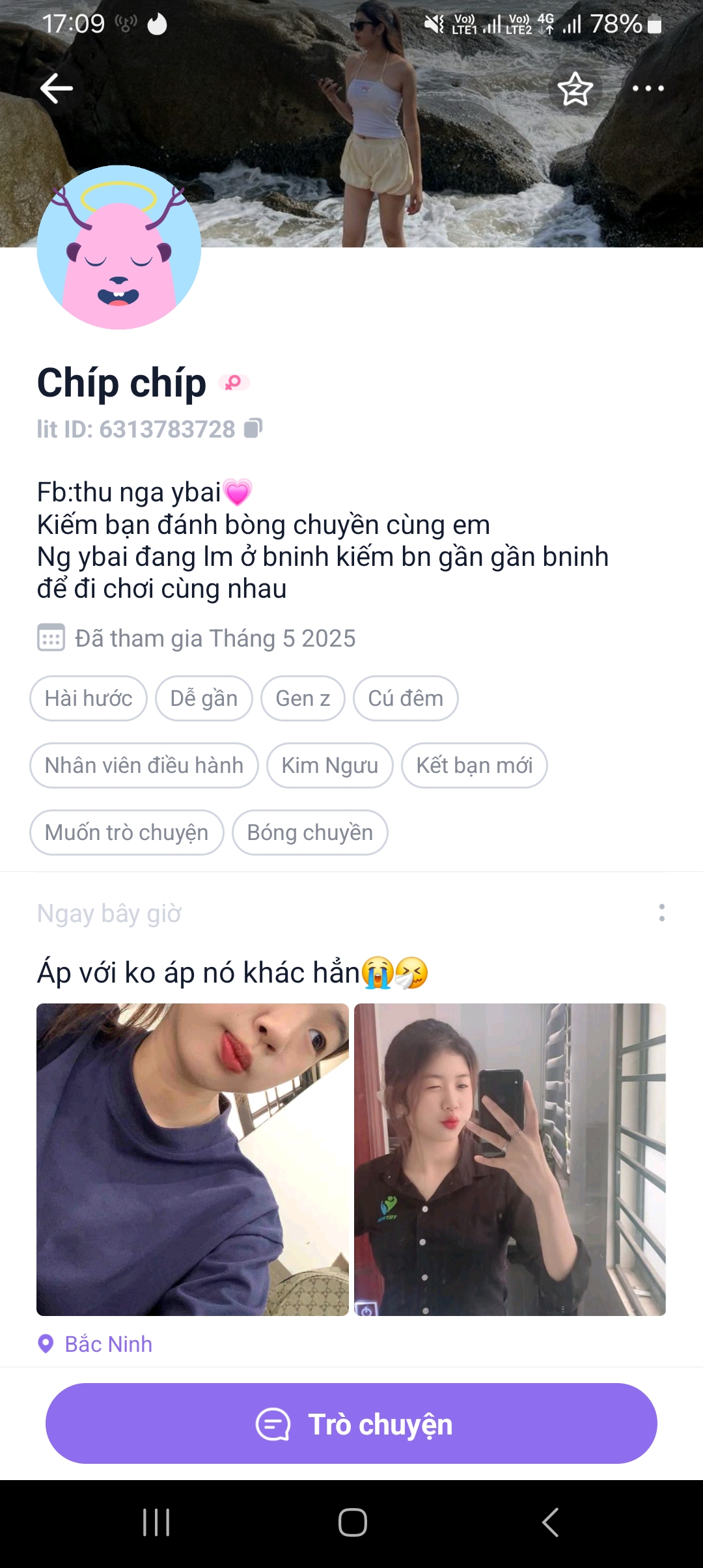The height and width of the screenshot is (1568, 703).
Task: Go to the system home screen
Action: [352, 1522]
